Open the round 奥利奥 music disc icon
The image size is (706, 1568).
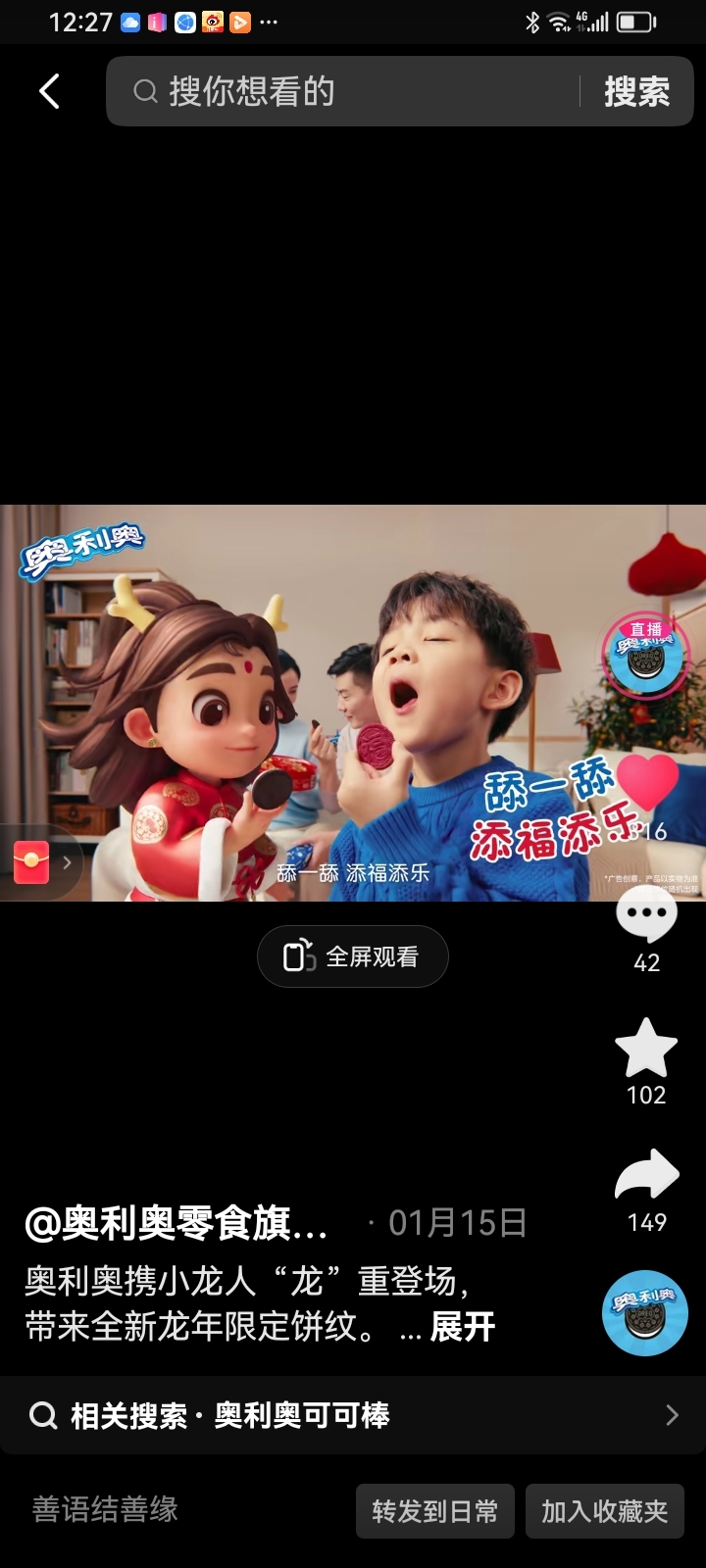[644, 1314]
